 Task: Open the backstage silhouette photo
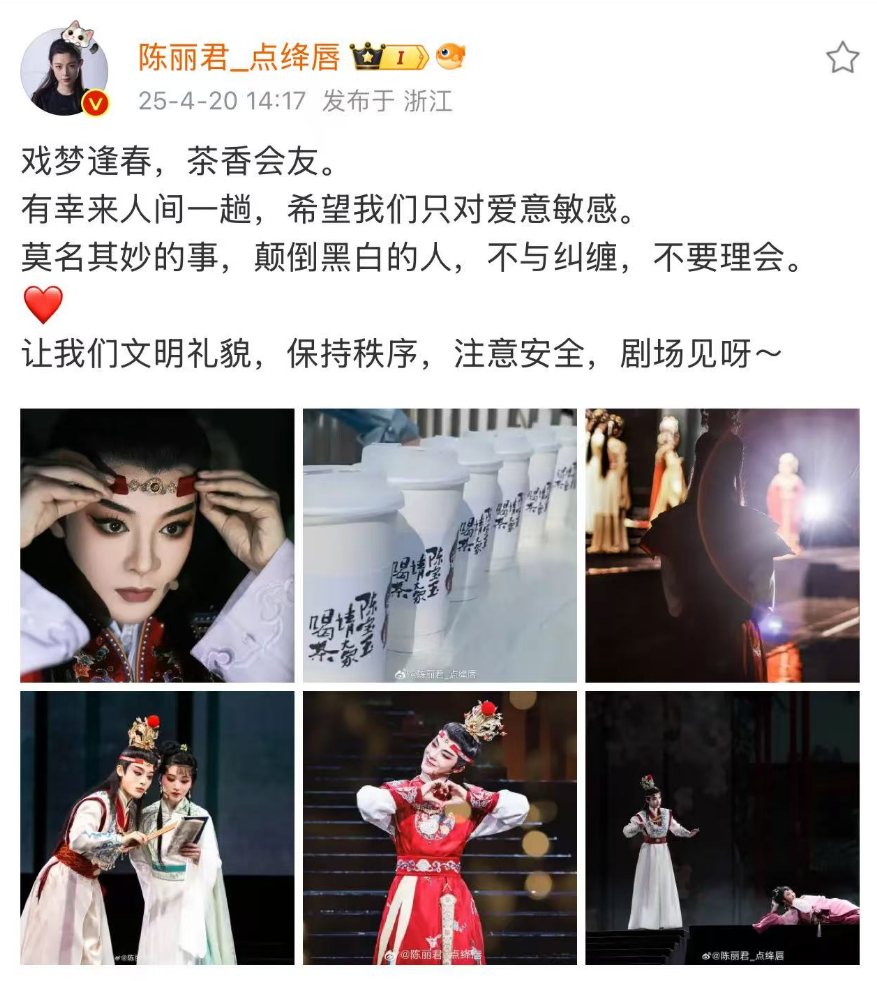pos(722,545)
